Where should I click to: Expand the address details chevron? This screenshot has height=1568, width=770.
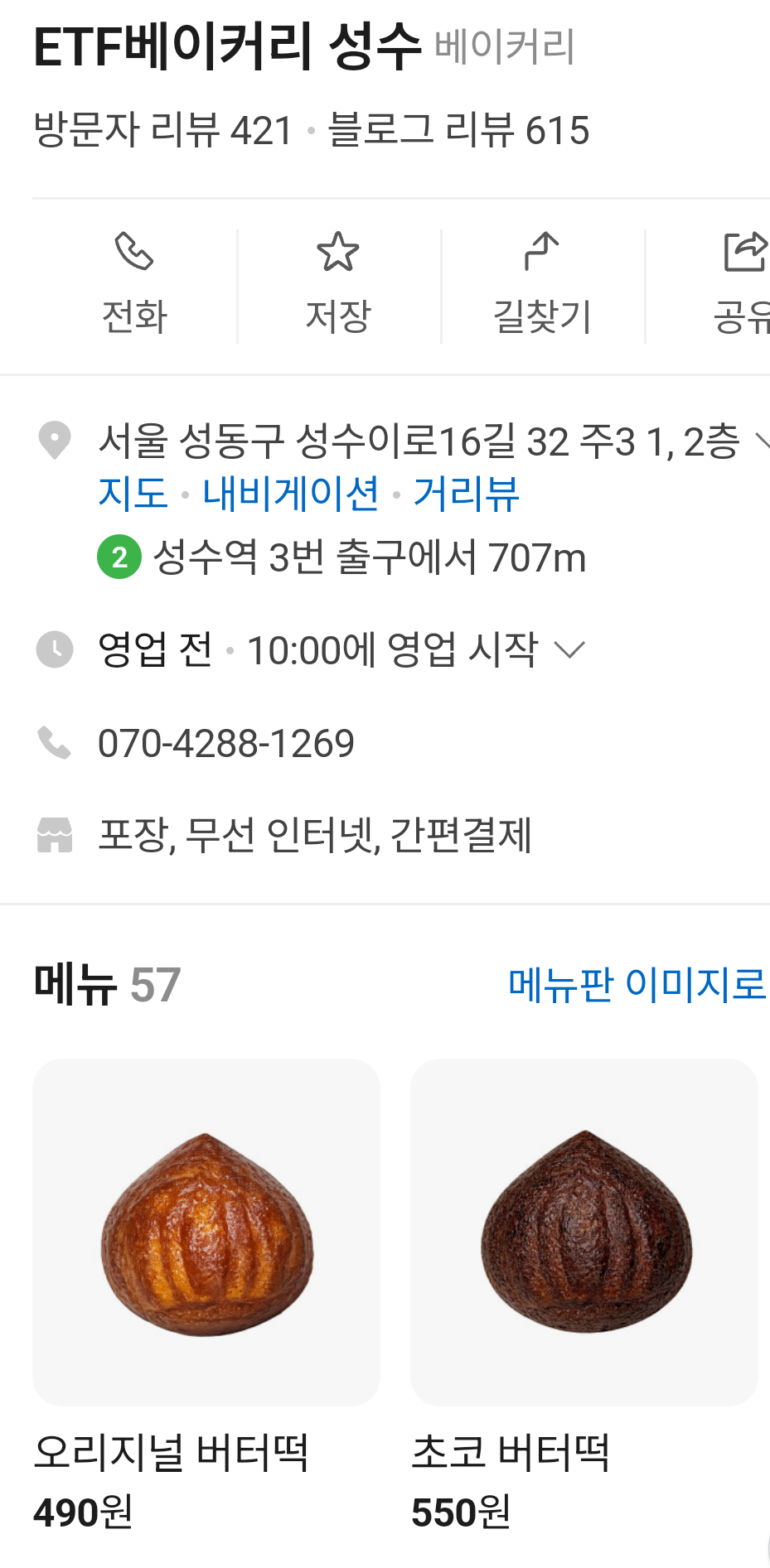click(761, 440)
